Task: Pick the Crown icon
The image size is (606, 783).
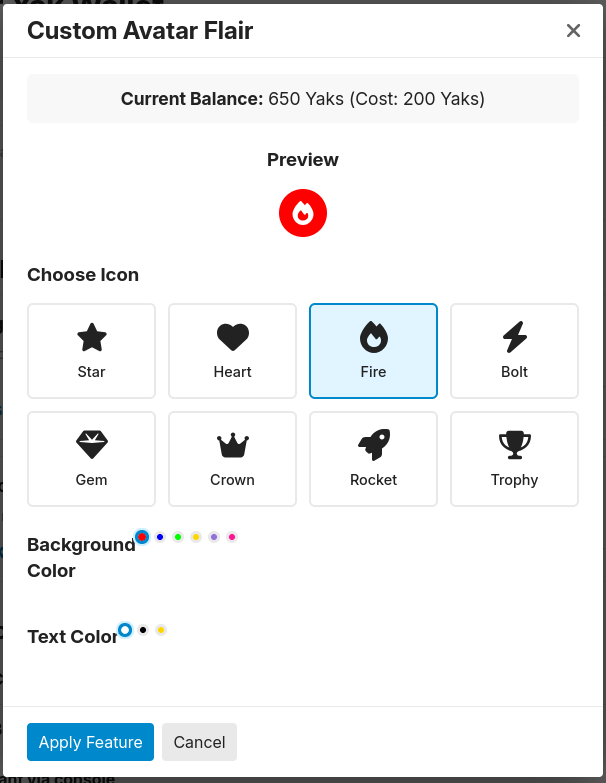Action: [x=232, y=459]
